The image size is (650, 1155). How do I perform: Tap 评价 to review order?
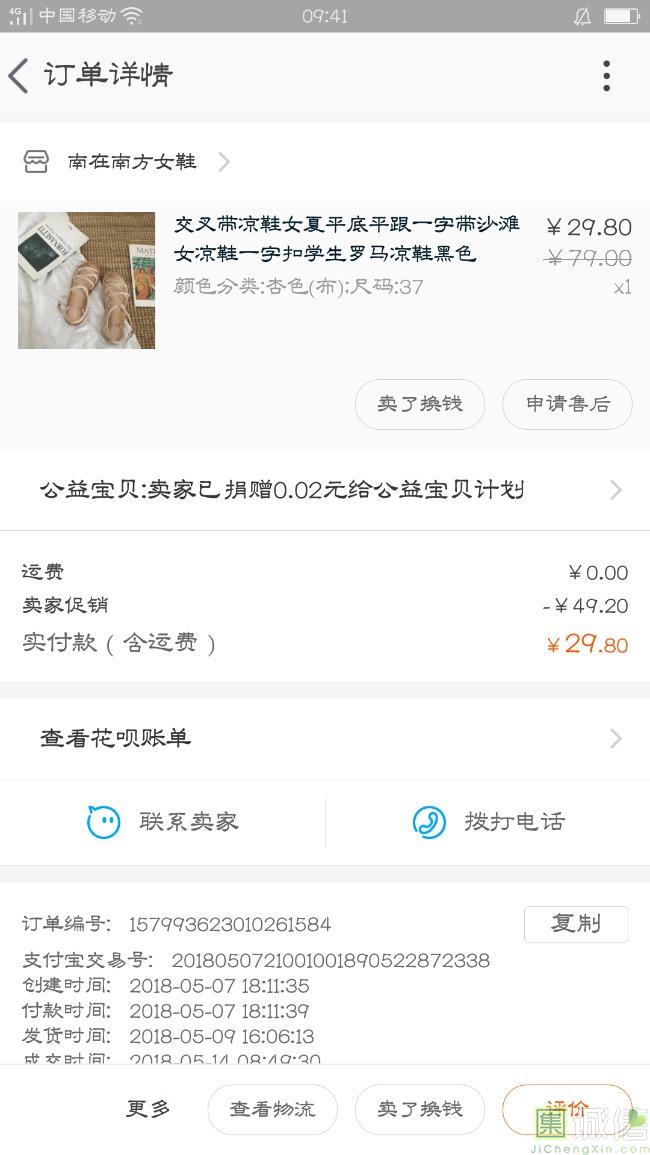[x=566, y=1109]
